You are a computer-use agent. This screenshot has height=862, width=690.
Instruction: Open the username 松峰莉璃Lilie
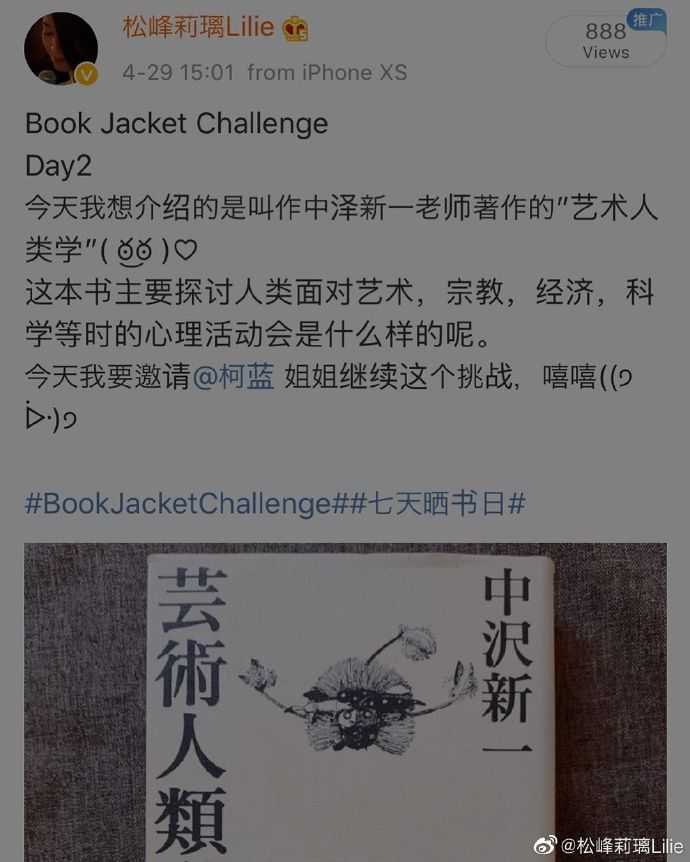point(198,27)
